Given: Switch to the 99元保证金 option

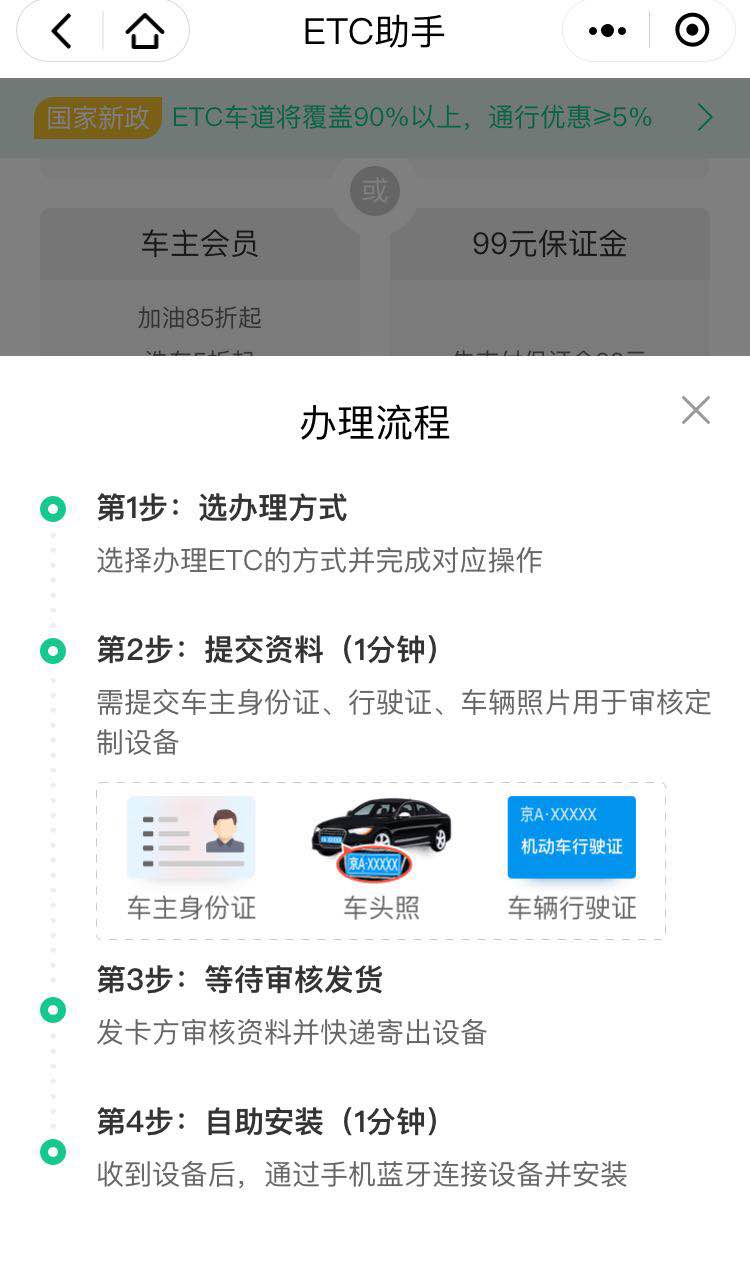Looking at the screenshot, I should [x=549, y=245].
